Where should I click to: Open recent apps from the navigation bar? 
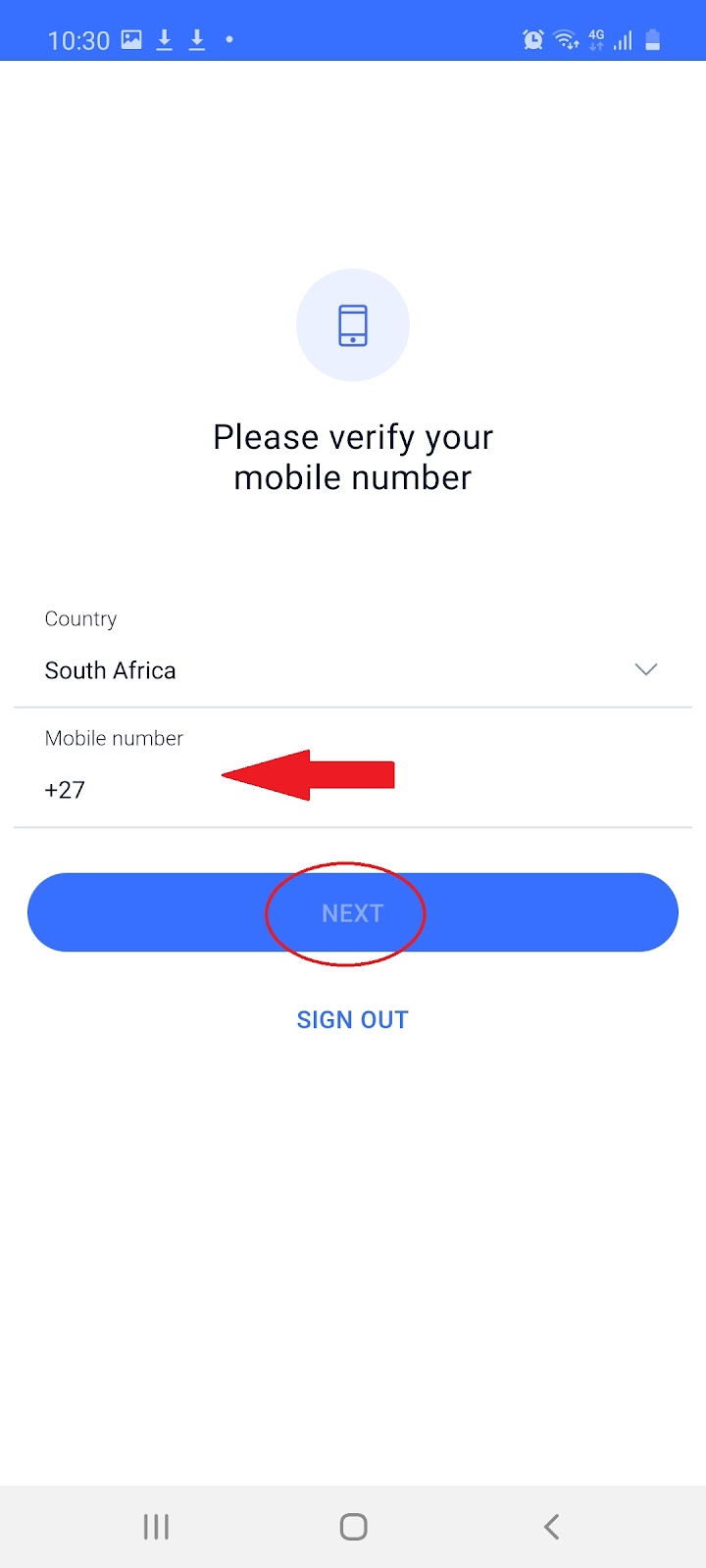click(x=156, y=1526)
